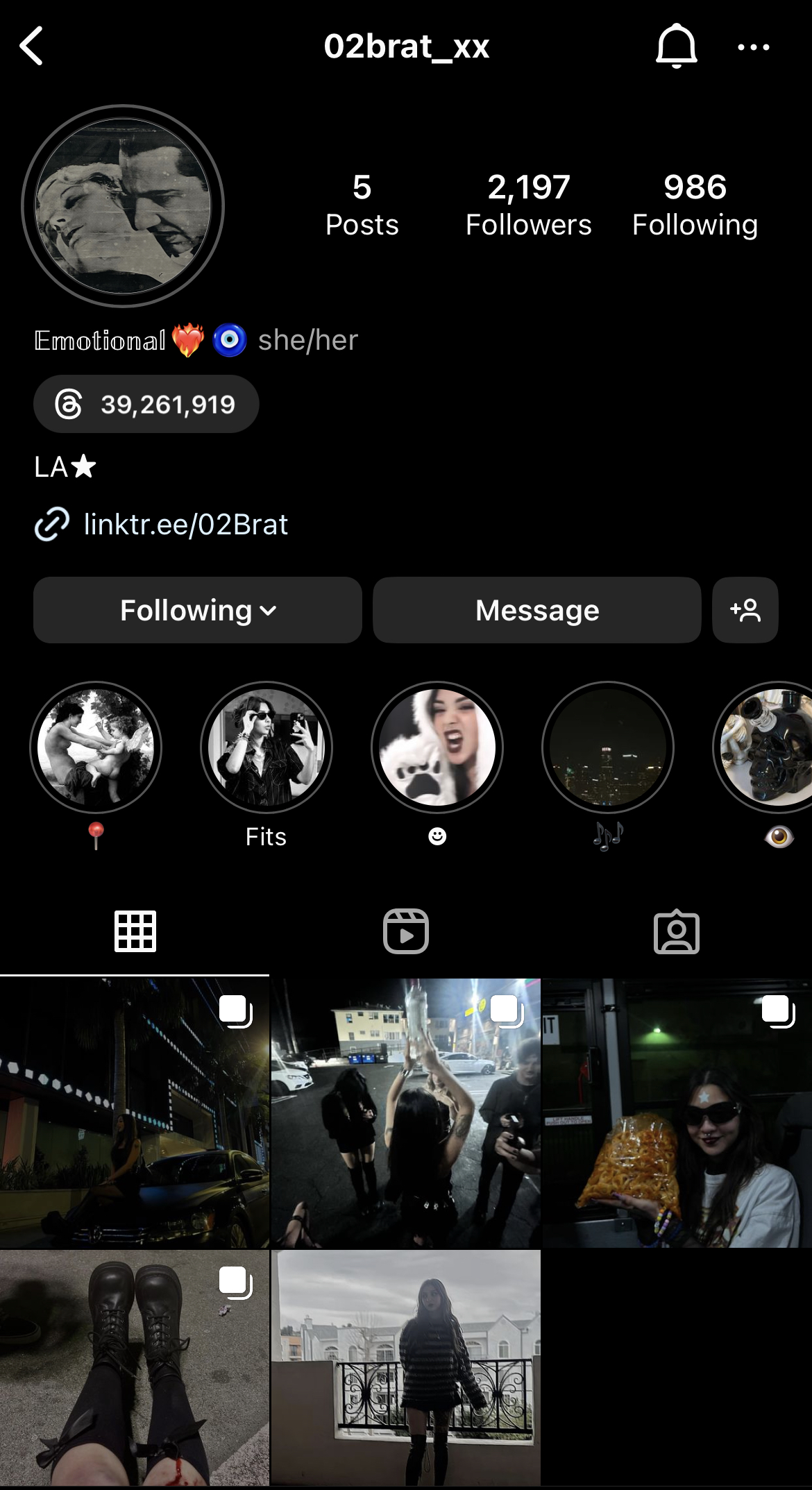The width and height of the screenshot is (812, 1490).
Task: Switch to the tagged photos tab
Action: (x=677, y=932)
